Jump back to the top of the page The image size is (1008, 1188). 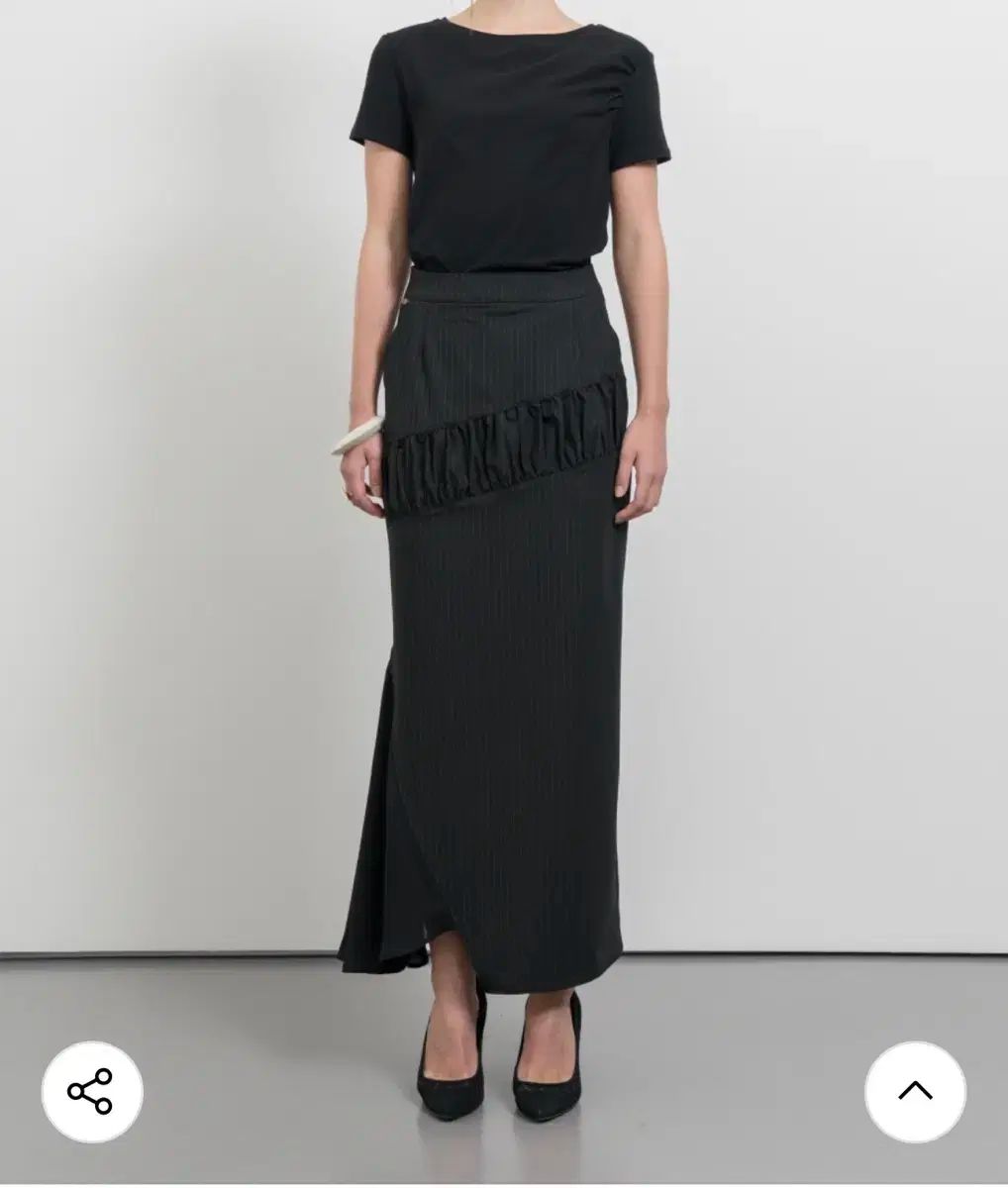(x=915, y=1092)
